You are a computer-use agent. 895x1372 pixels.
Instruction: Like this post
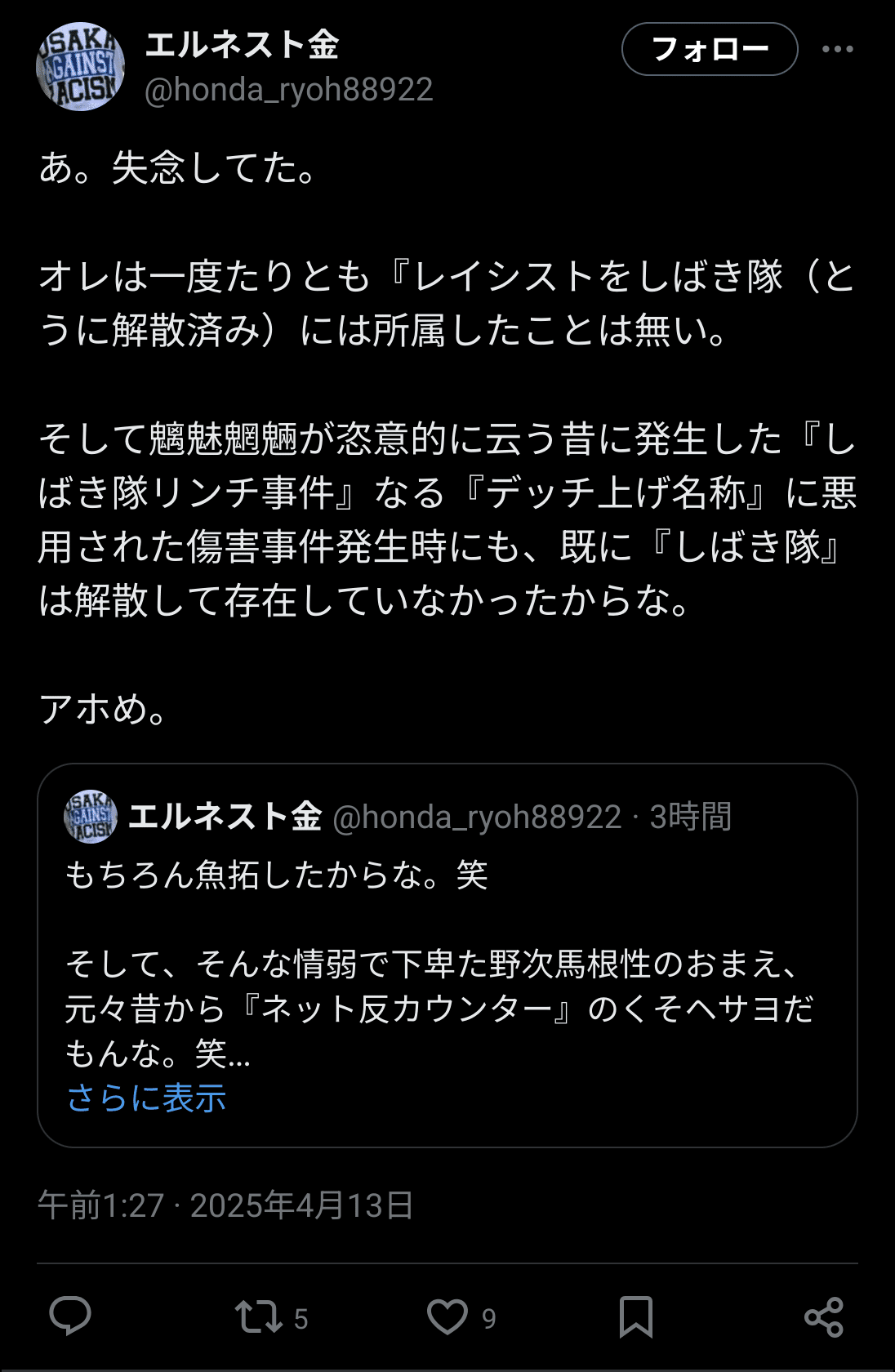(x=447, y=1316)
